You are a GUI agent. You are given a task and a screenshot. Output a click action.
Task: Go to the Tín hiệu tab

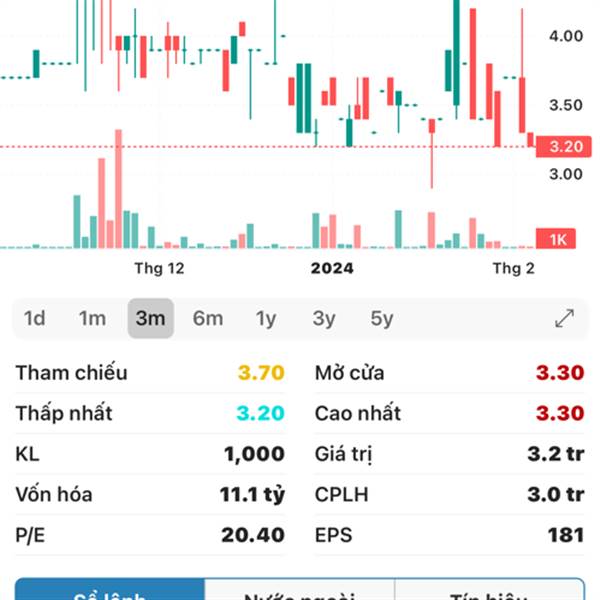(x=490, y=592)
